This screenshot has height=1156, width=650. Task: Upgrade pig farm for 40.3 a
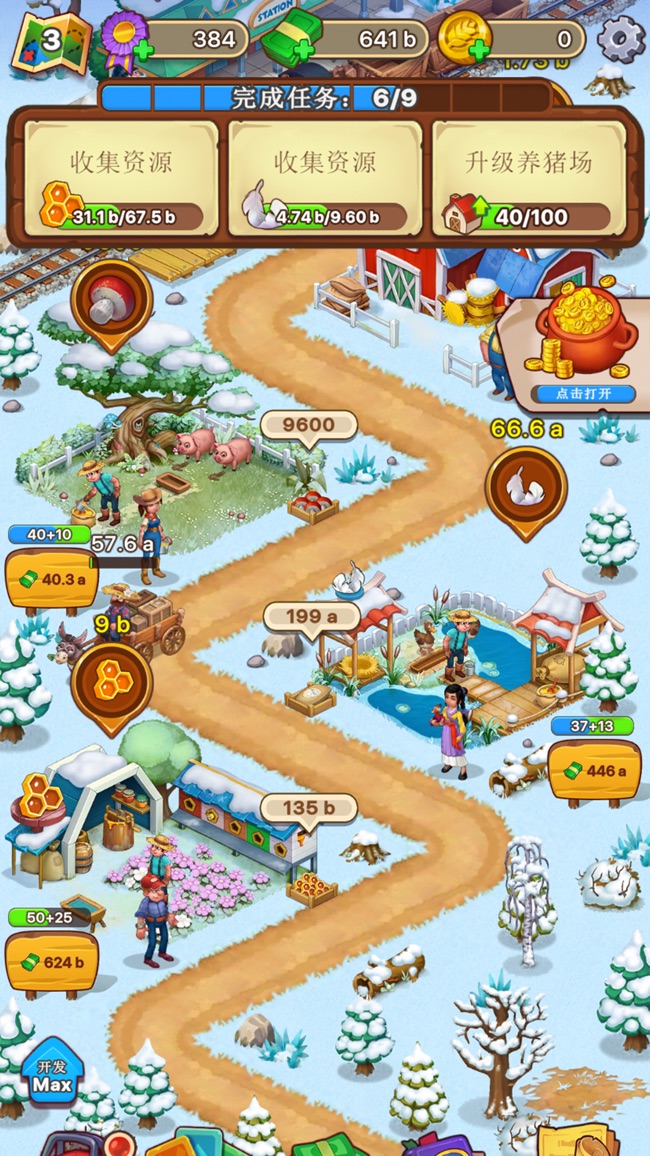click(x=51, y=579)
